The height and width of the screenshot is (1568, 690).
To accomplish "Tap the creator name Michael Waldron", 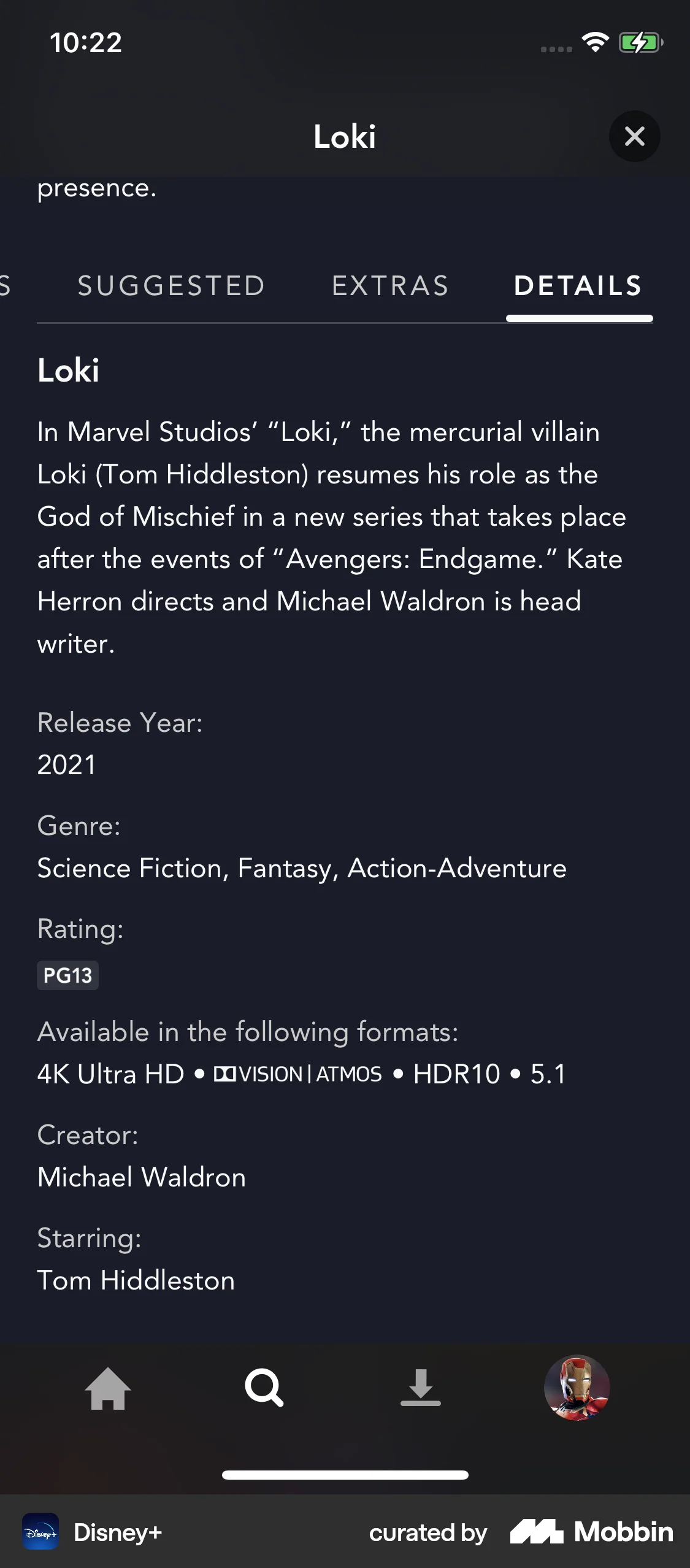I will [140, 1177].
